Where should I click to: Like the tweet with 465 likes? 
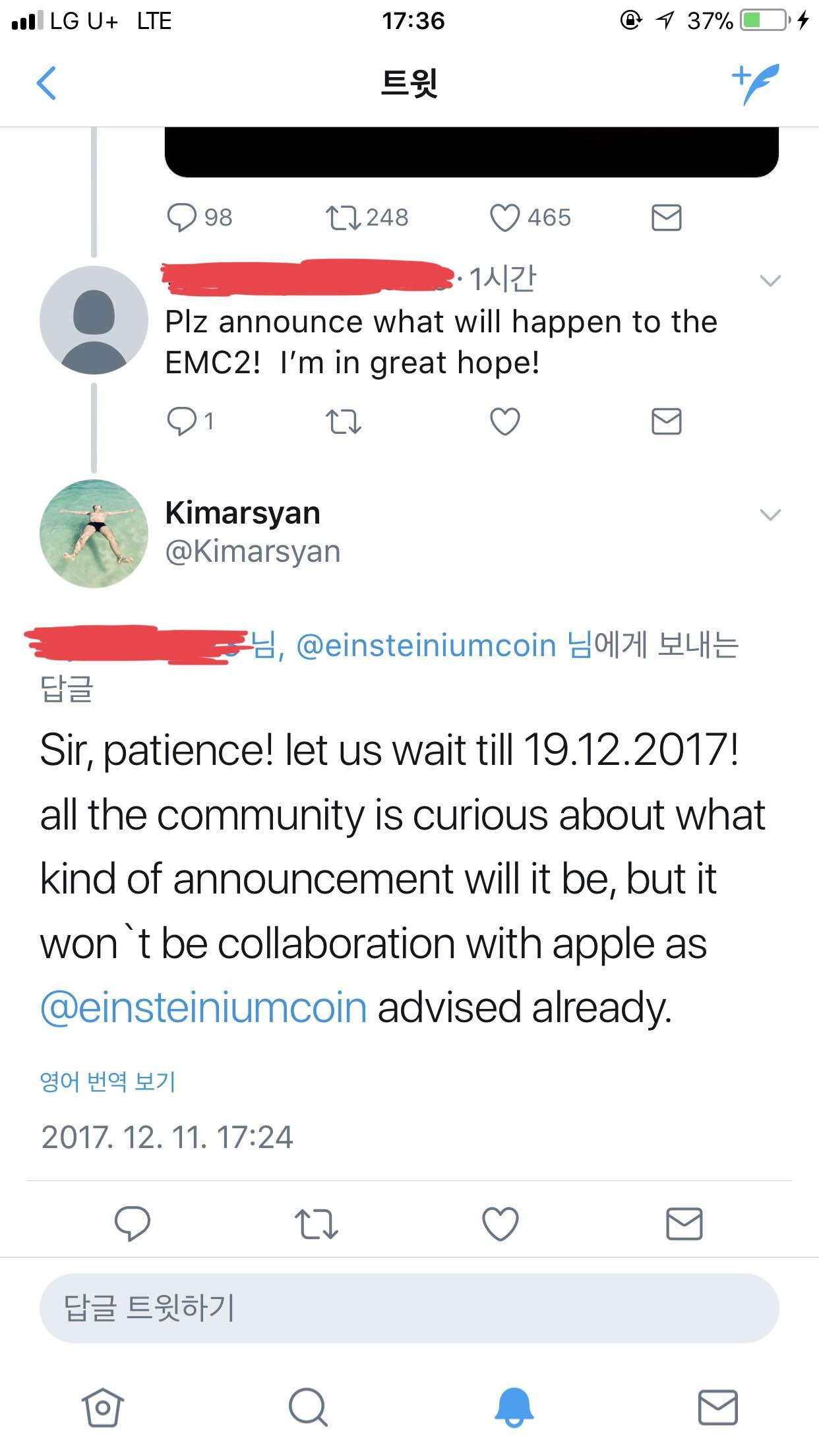point(504,218)
